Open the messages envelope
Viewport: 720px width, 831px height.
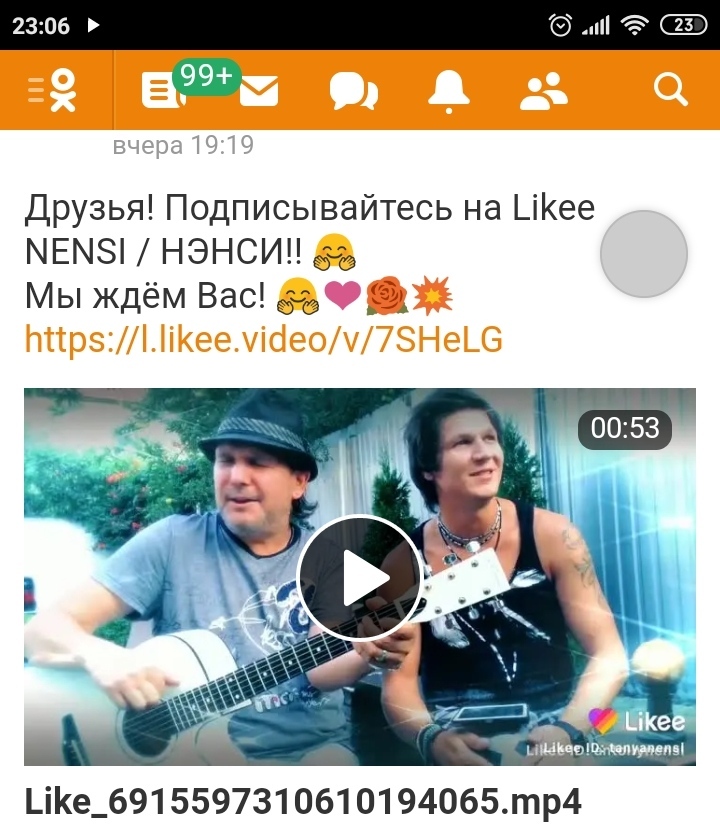pyautogui.click(x=258, y=92)
